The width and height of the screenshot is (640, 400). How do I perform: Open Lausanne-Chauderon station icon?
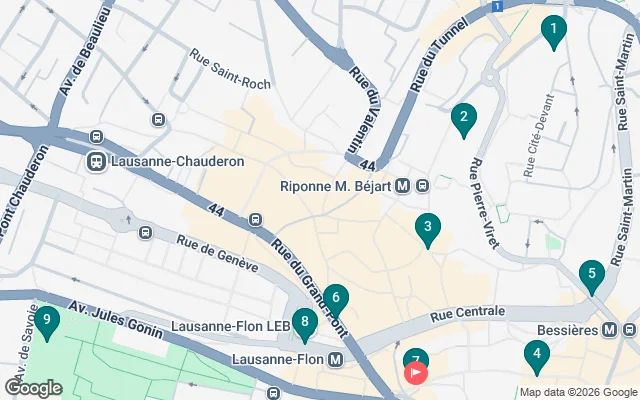97,160
